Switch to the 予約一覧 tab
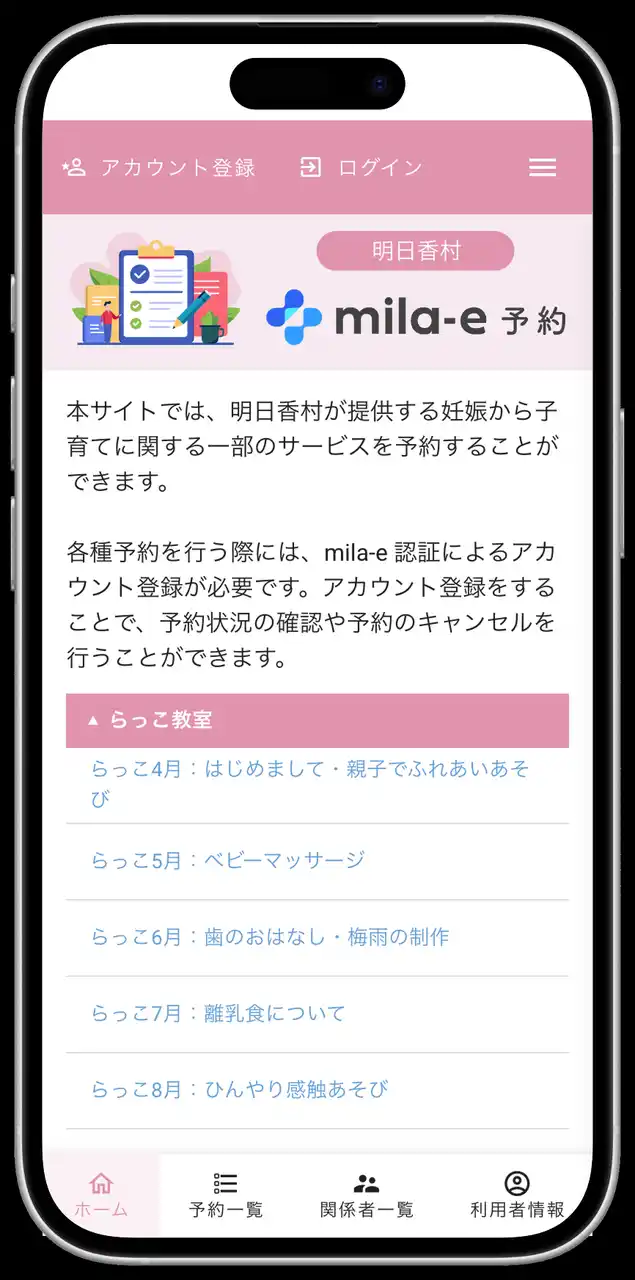The width and height of the screenshot is (635, 1280). tap(226, 1195)
